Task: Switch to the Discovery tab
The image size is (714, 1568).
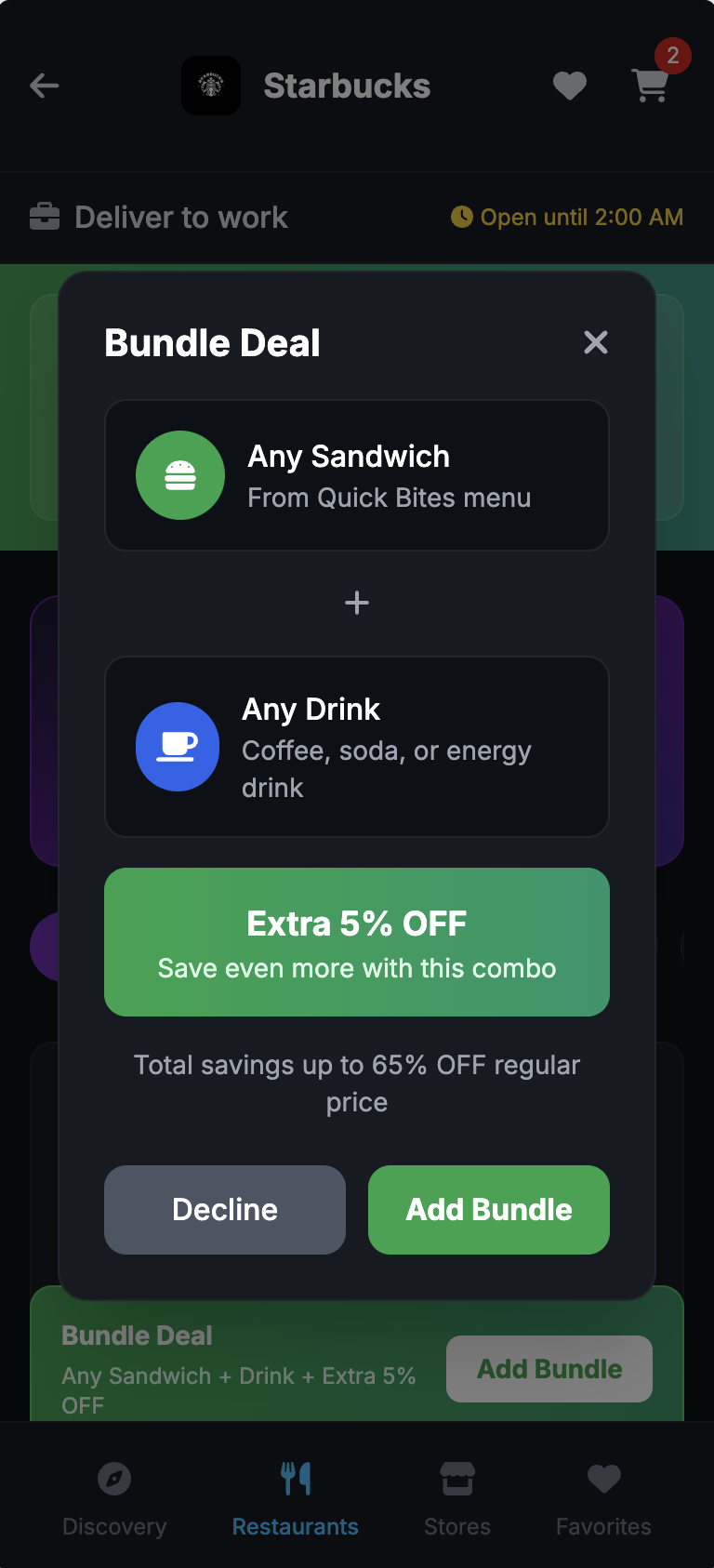Action: 114,1495
